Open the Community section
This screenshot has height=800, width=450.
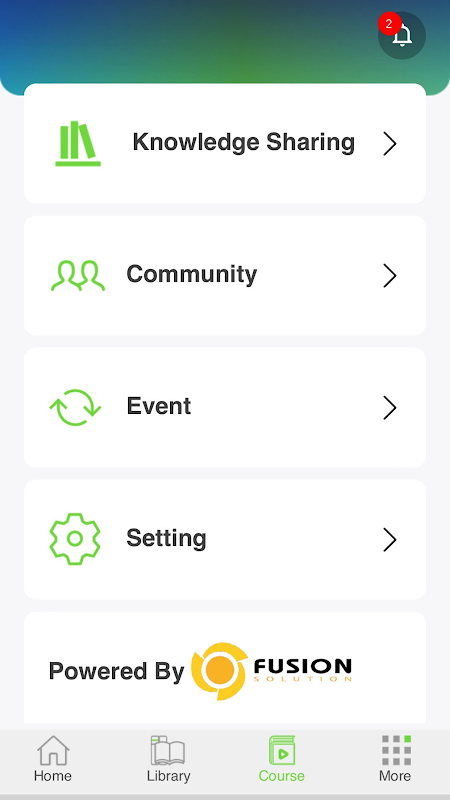pos(225,276)
